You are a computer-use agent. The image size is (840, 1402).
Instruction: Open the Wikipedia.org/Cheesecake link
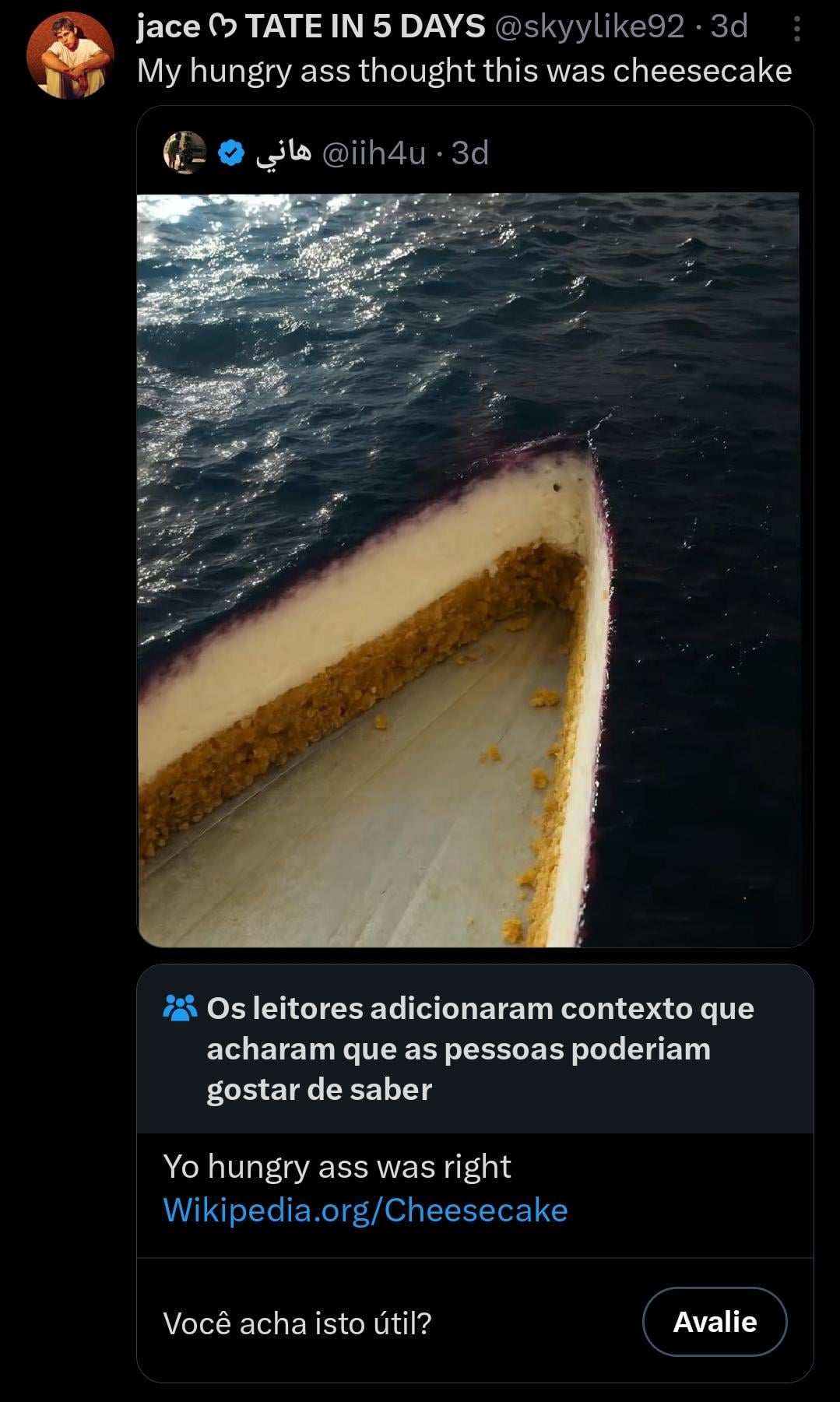coord(365,1210)
